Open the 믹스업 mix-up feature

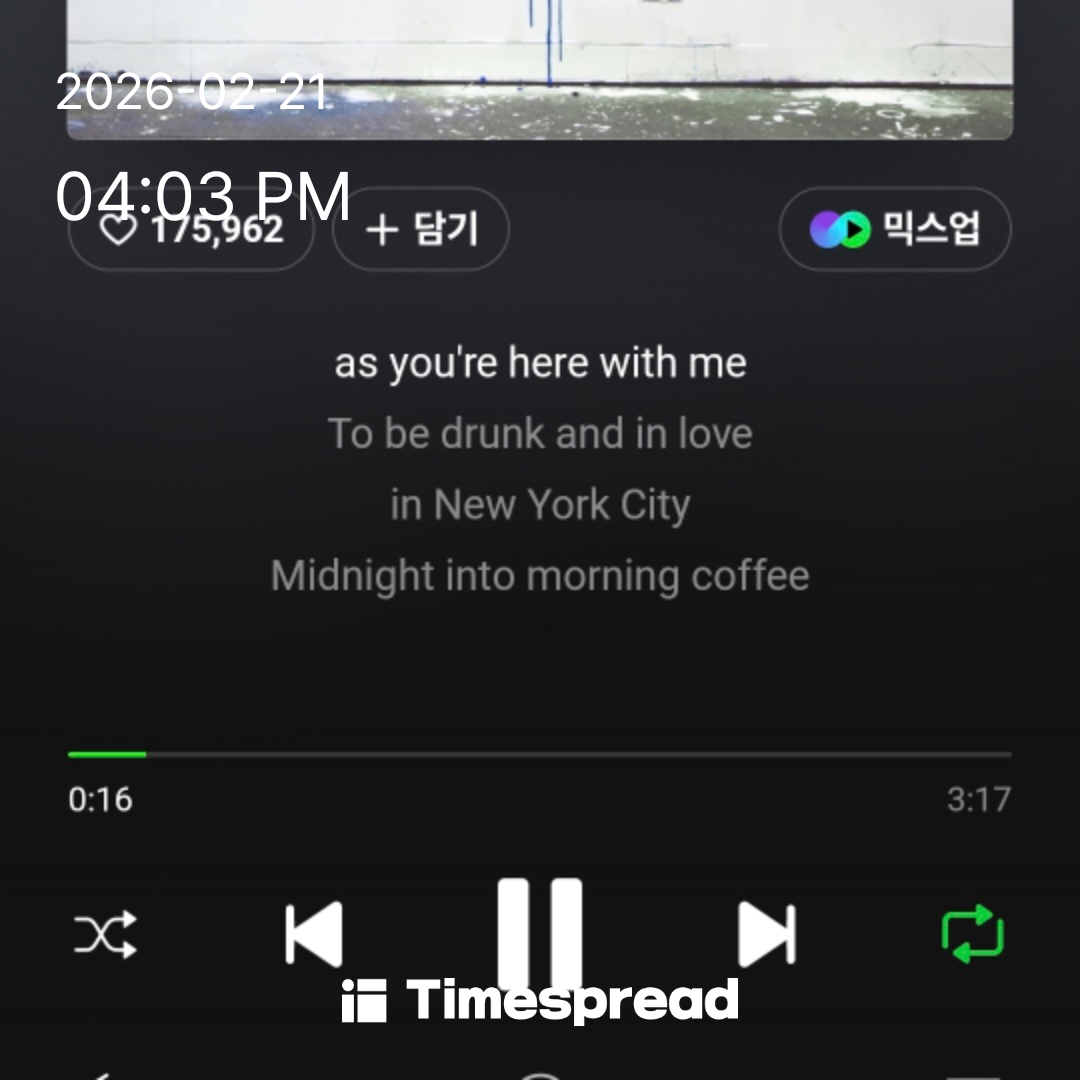895,230
